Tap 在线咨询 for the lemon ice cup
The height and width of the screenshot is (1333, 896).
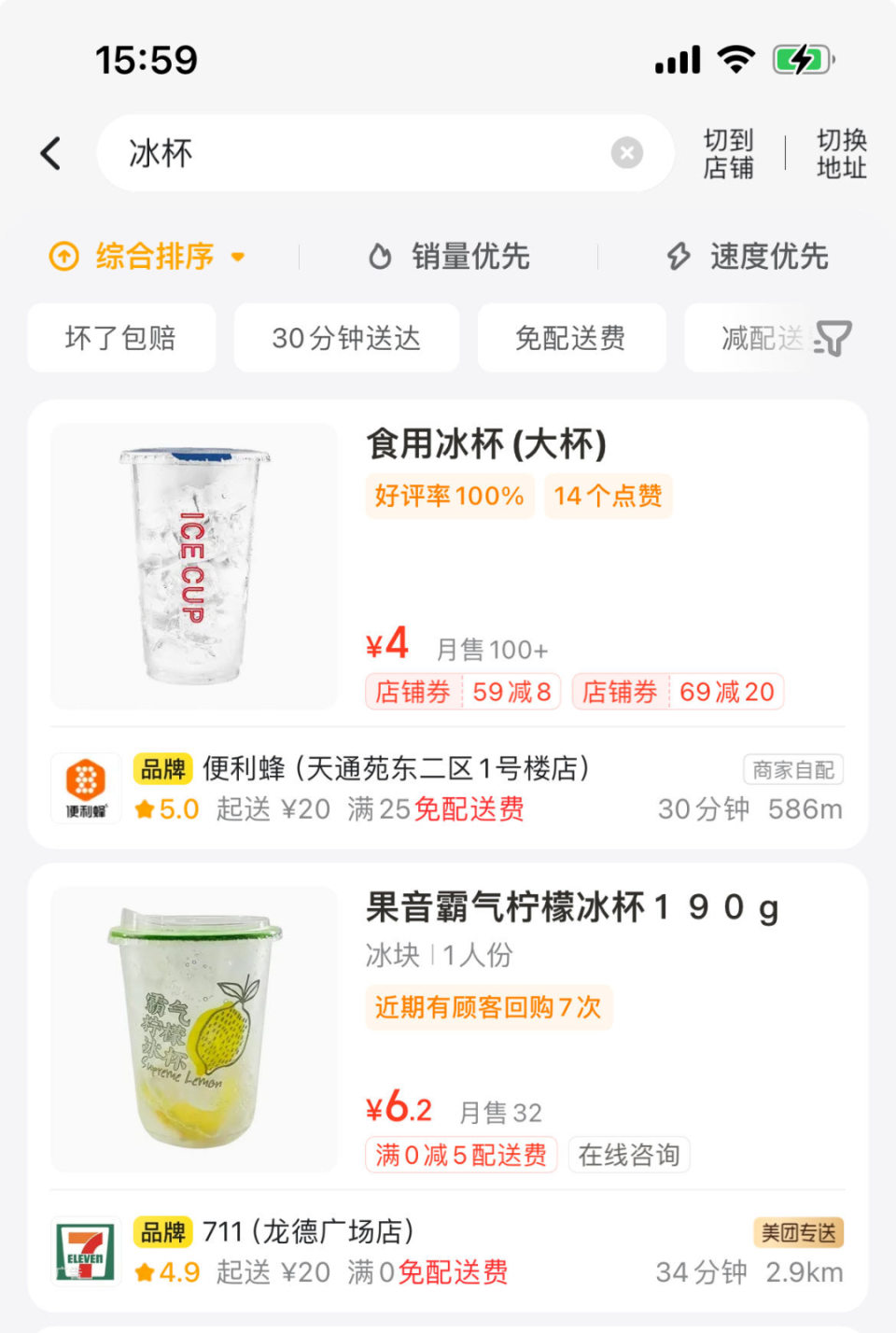[x=628, y=1155]
